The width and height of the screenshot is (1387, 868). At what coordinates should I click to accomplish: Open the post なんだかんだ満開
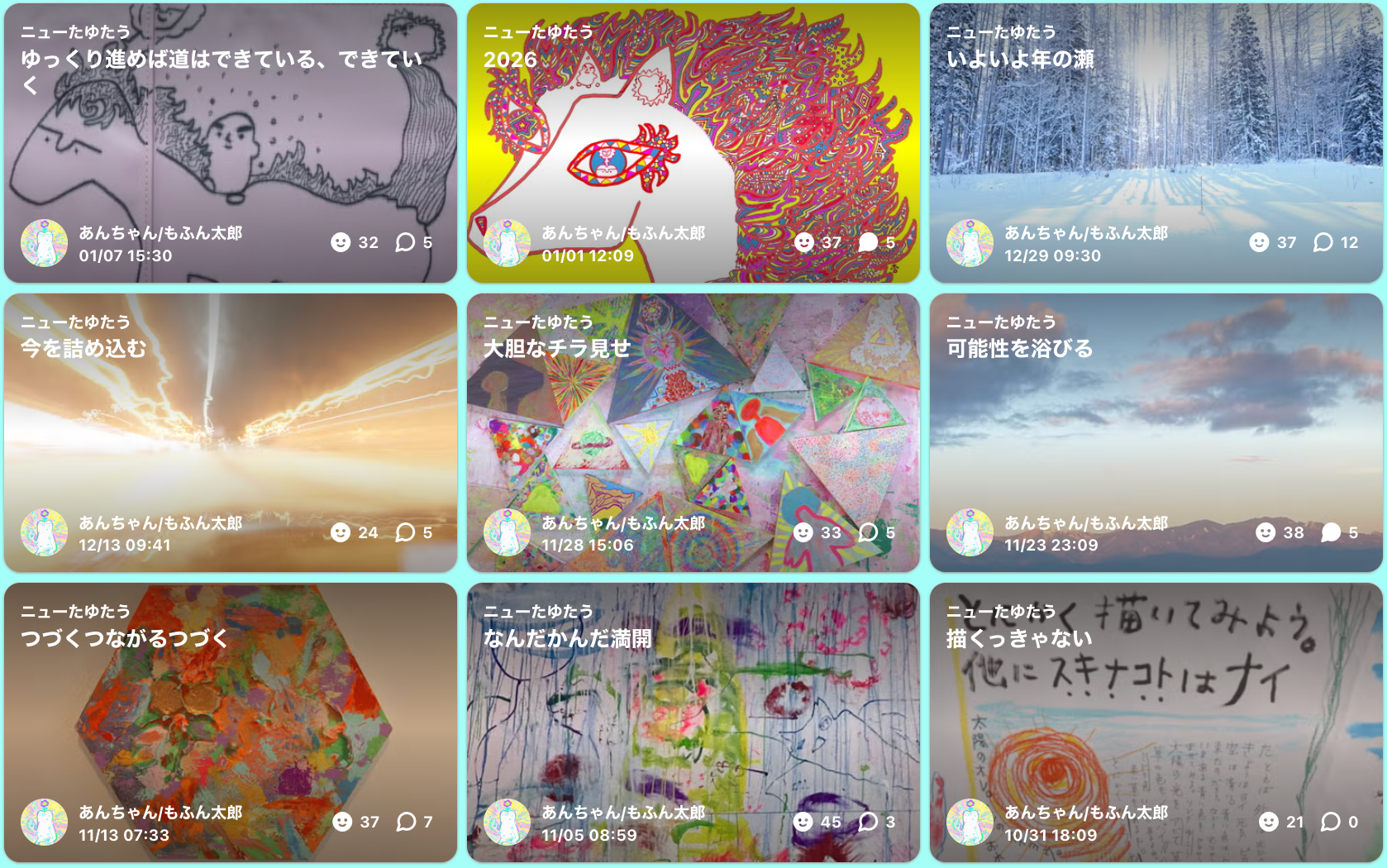tap(567, 638)
